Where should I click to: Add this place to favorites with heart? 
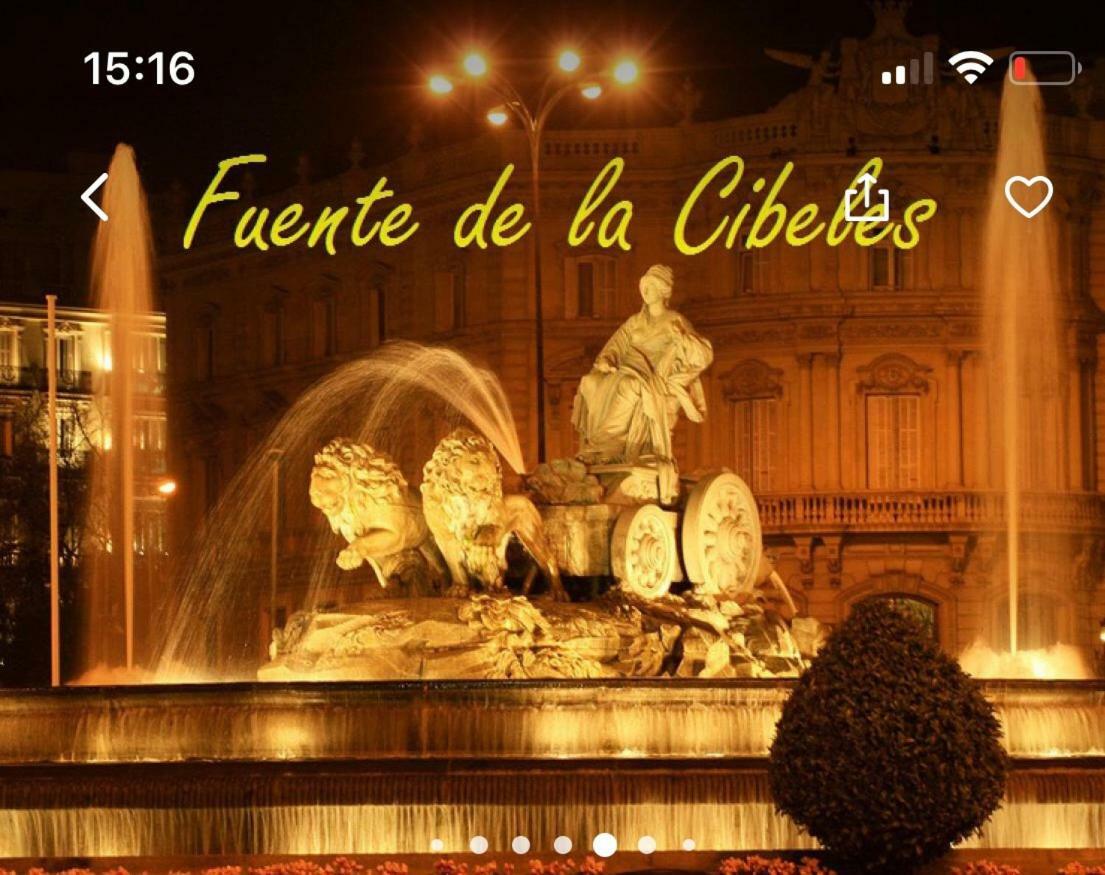coord(1028,197)
